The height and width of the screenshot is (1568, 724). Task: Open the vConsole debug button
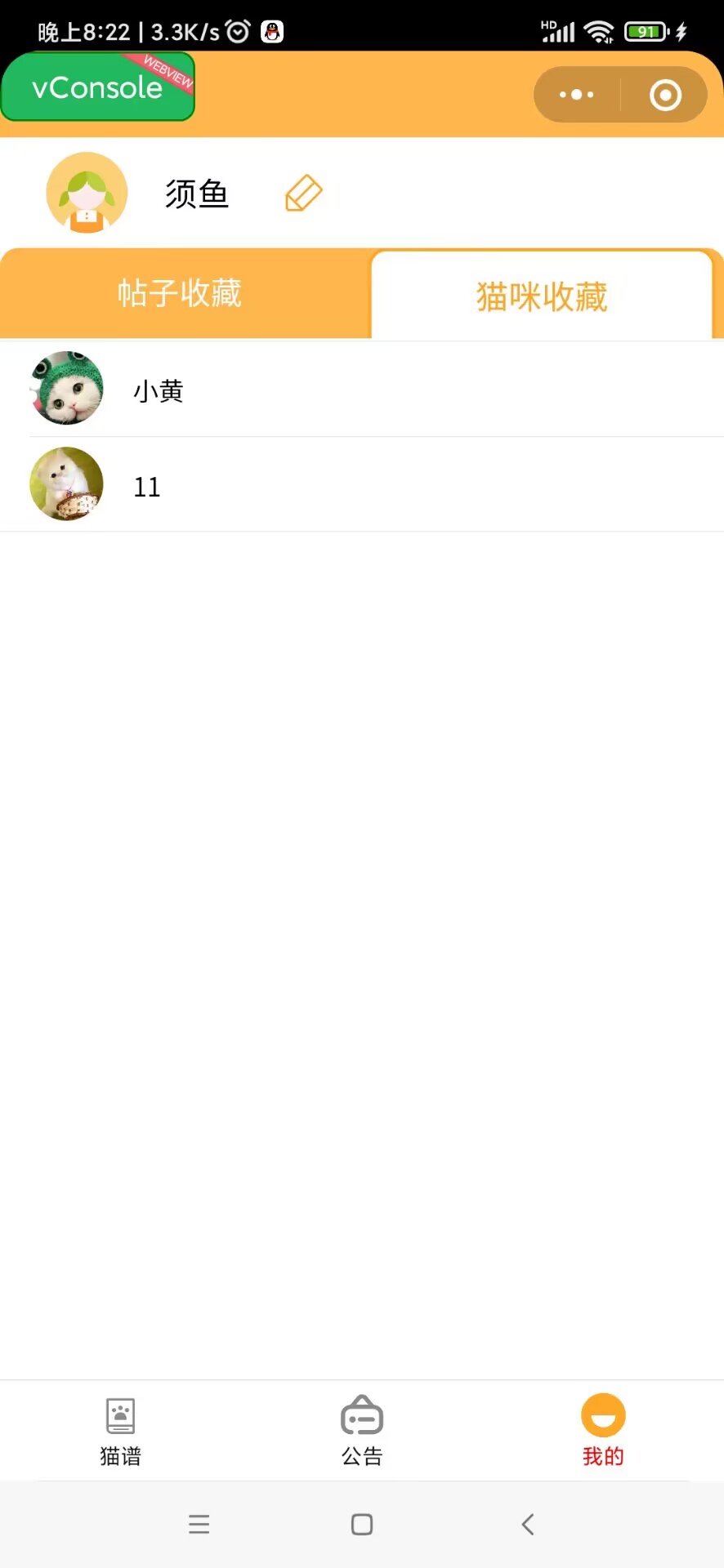[97, 87]
